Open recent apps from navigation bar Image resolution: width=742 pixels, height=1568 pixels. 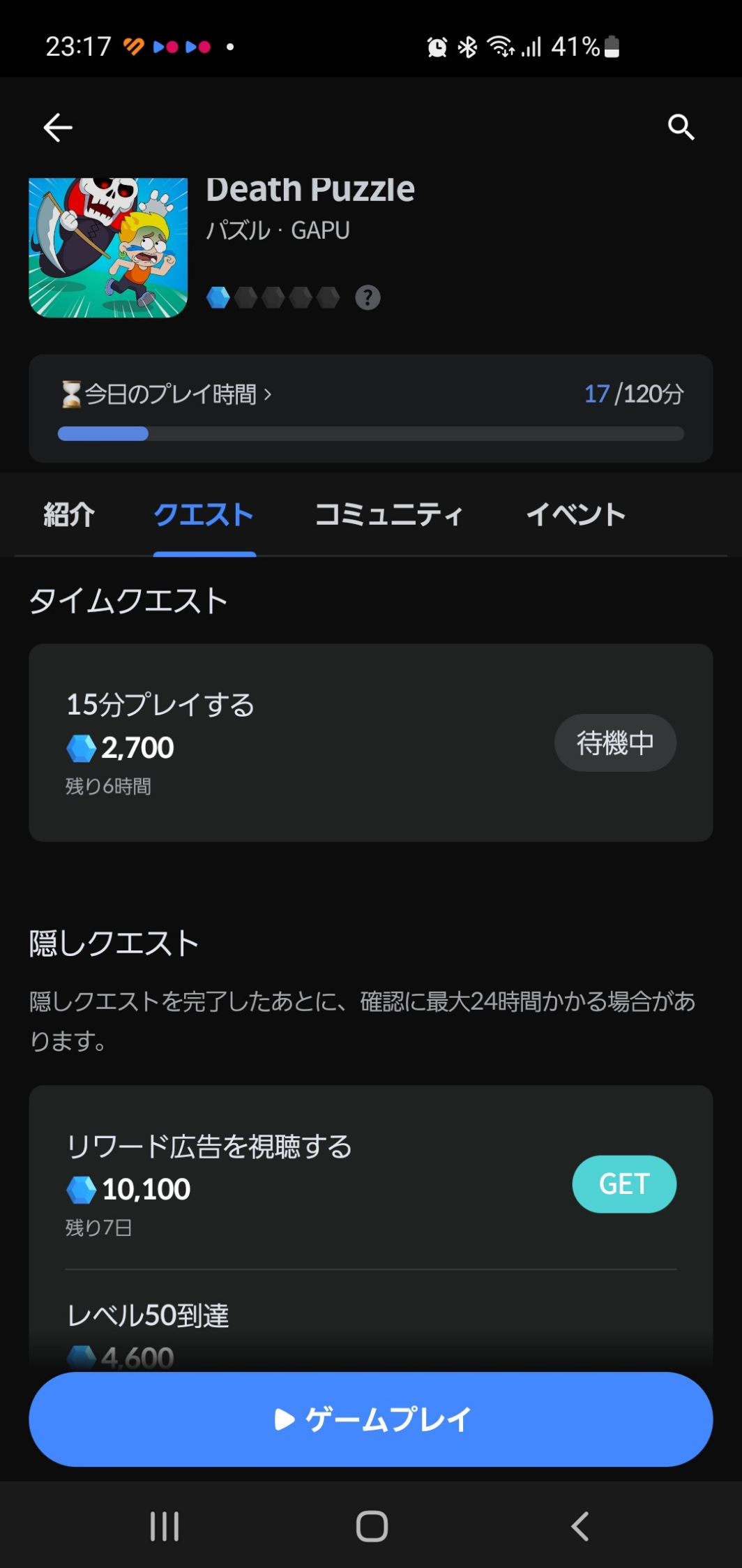tap(165, 1526)
